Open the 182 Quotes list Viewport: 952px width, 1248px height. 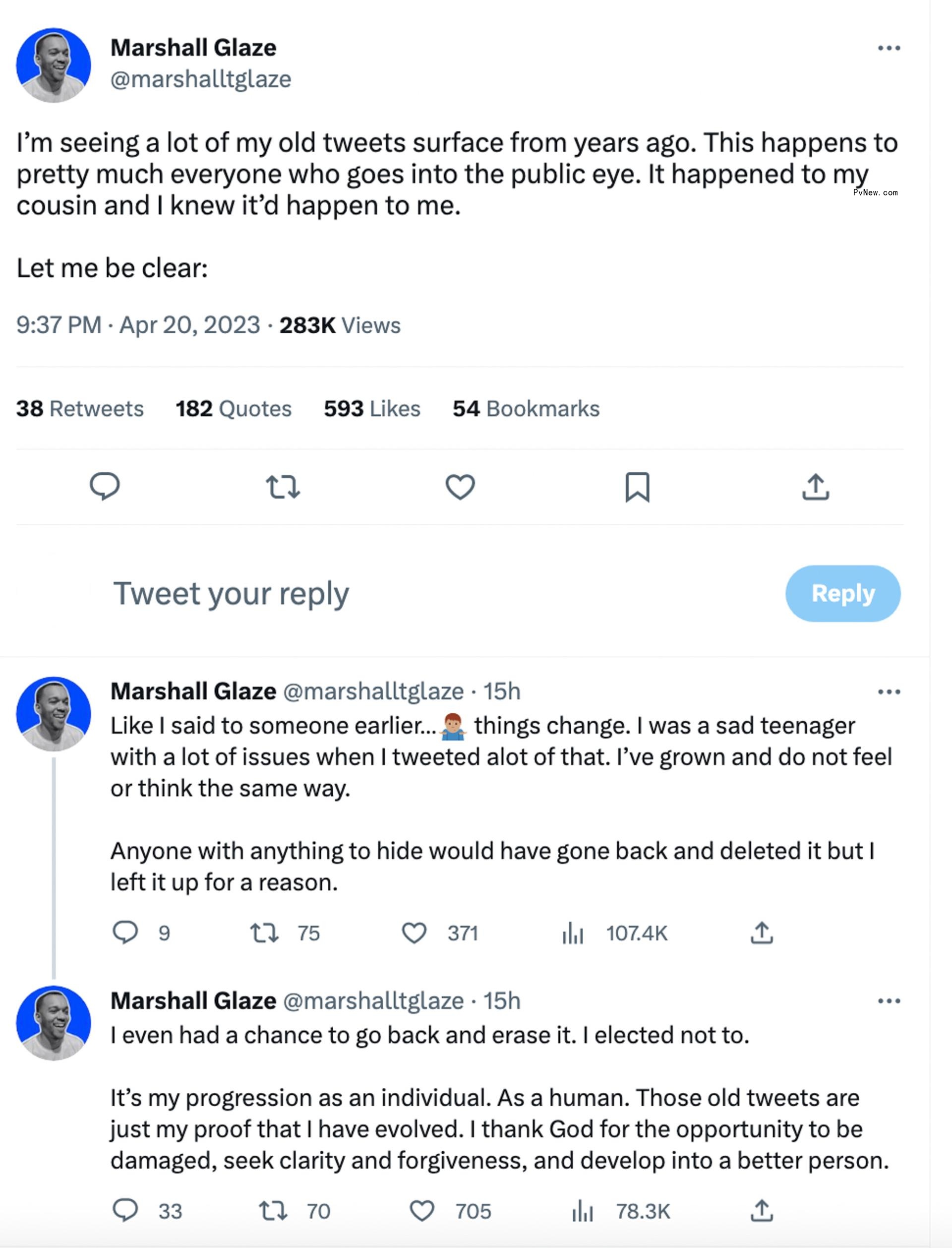(x=233, y=408)
